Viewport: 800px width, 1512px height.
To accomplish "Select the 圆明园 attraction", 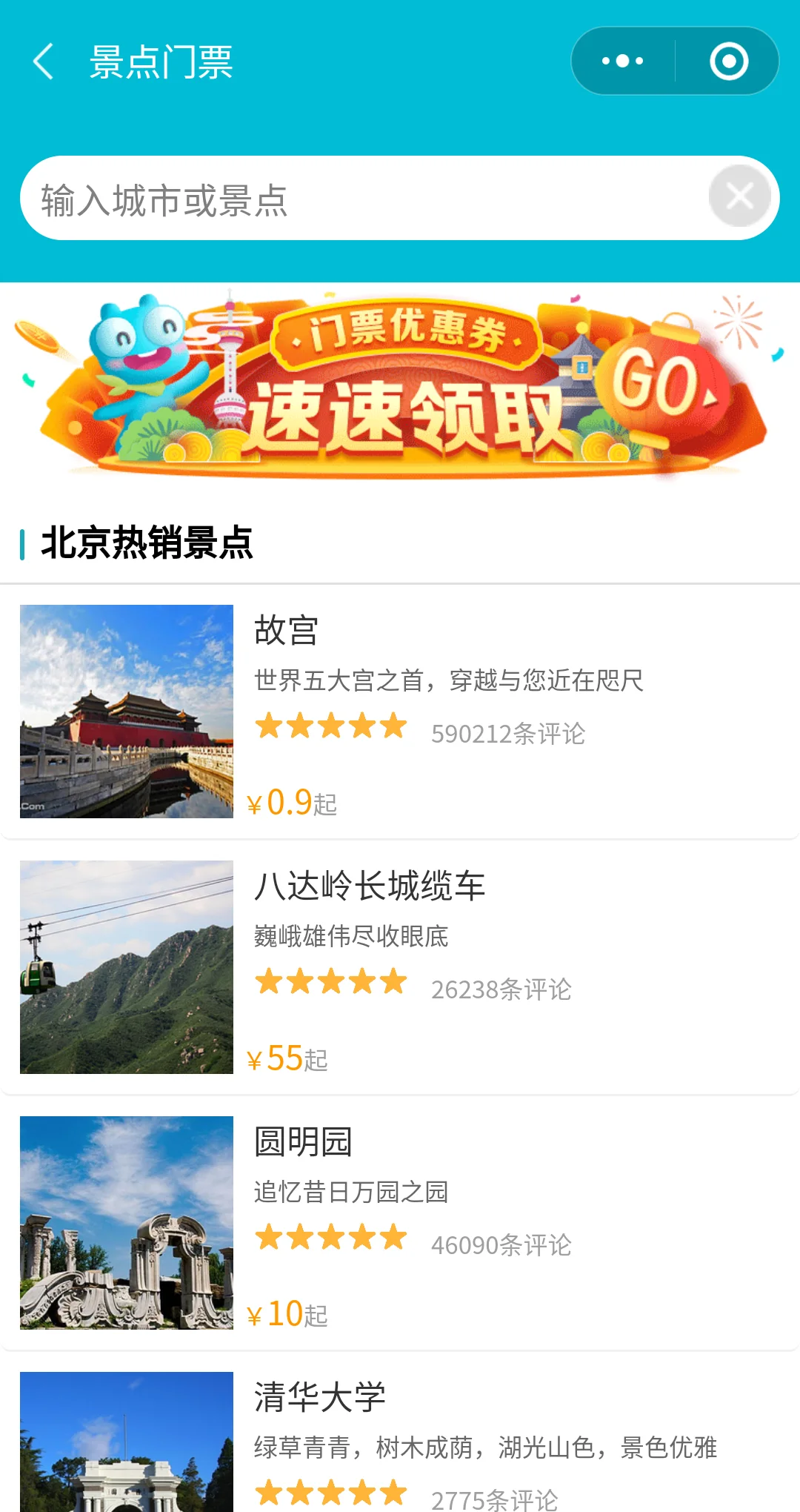I will [x=400, y=1223].
